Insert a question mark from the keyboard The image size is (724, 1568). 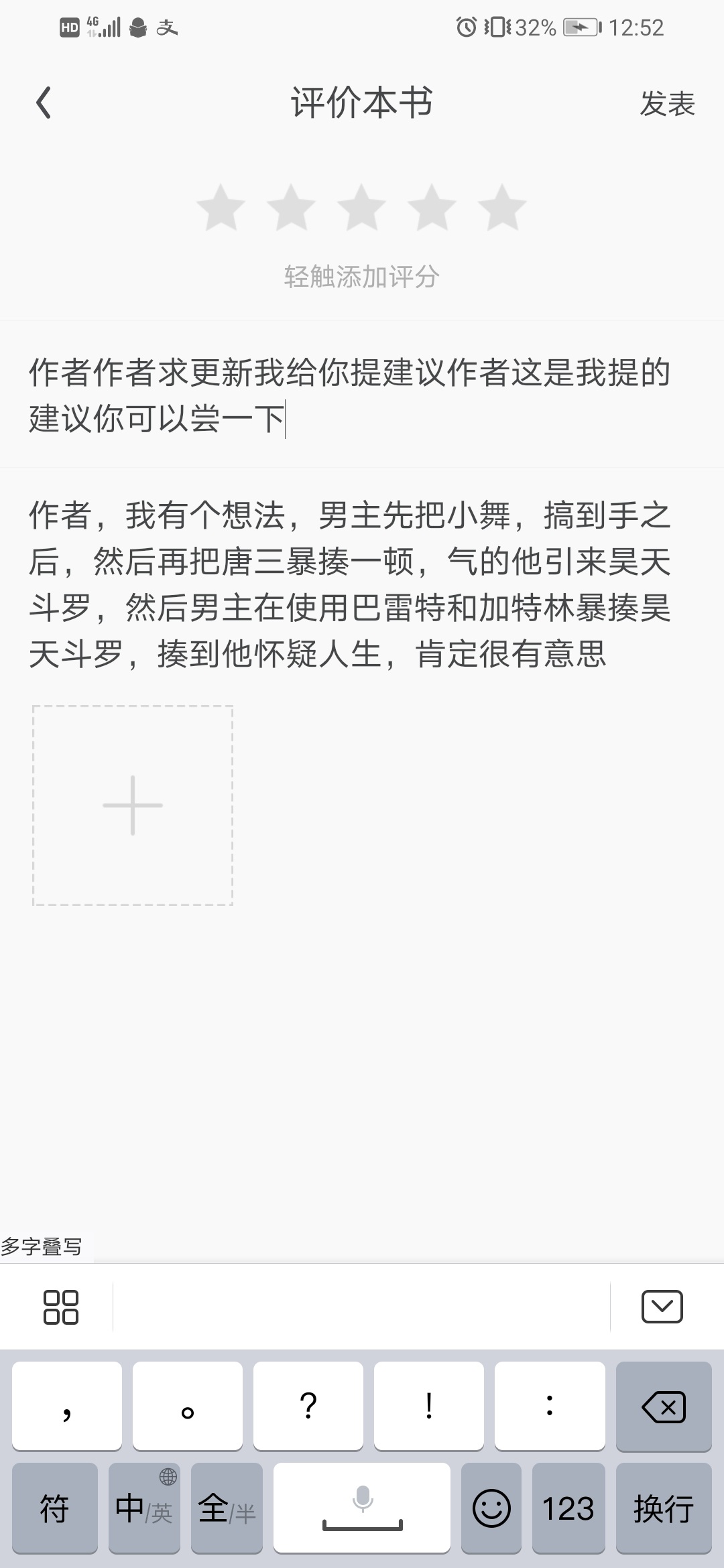pos(308,1406)
